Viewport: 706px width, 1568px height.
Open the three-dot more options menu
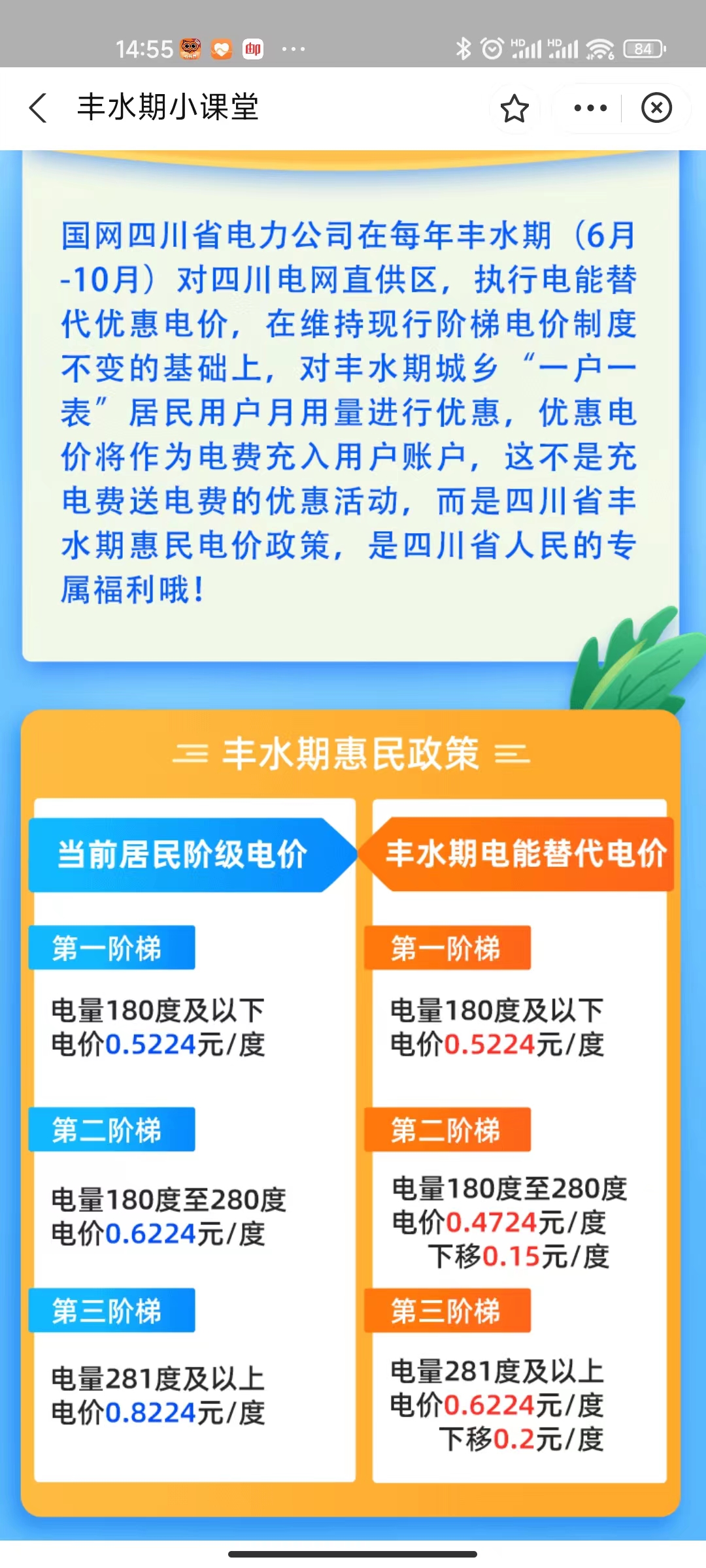(x=590, y=108)
